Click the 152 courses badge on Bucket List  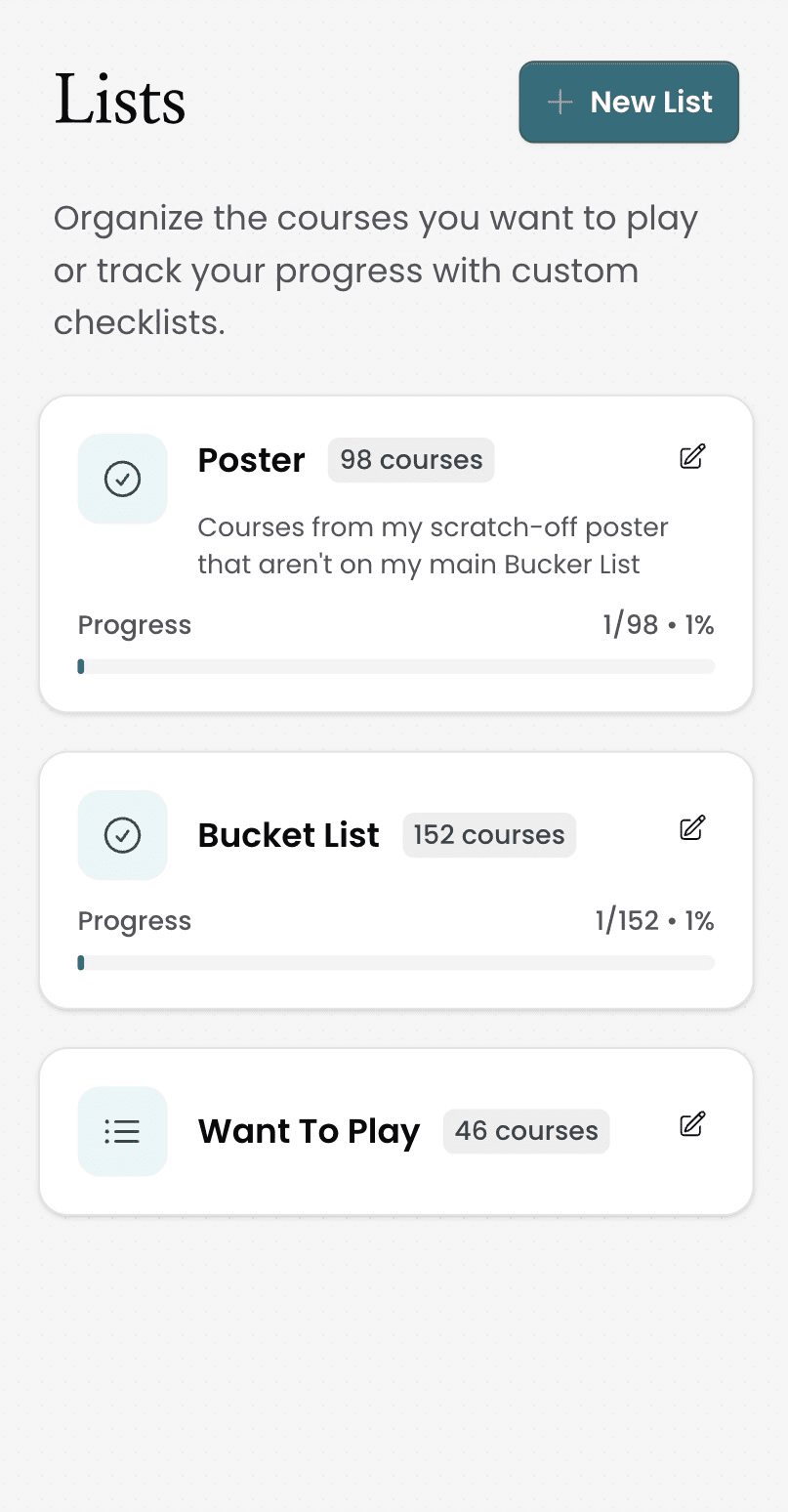click(x=488, y=835)
